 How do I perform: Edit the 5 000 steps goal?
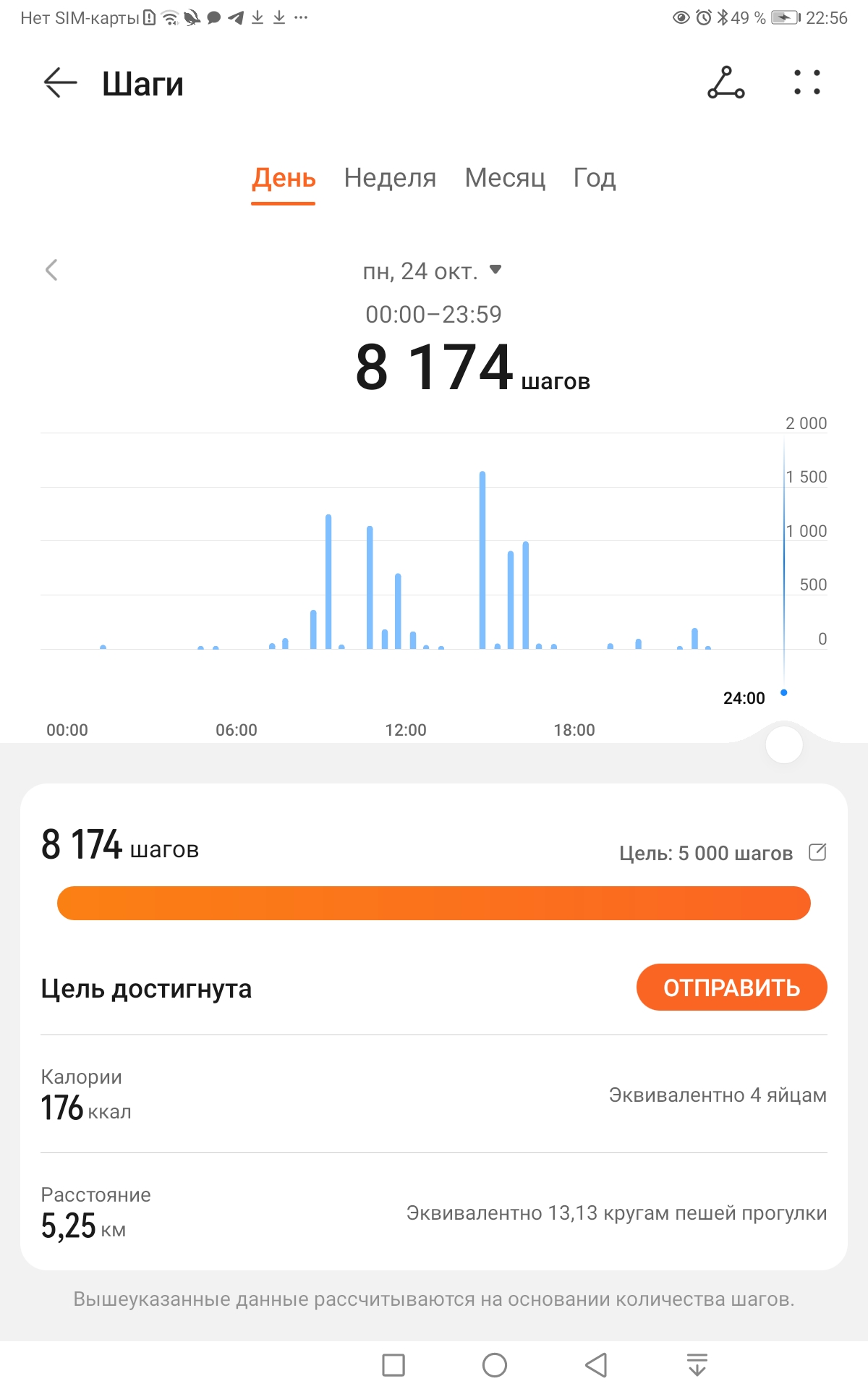click(x=817, y=852)
